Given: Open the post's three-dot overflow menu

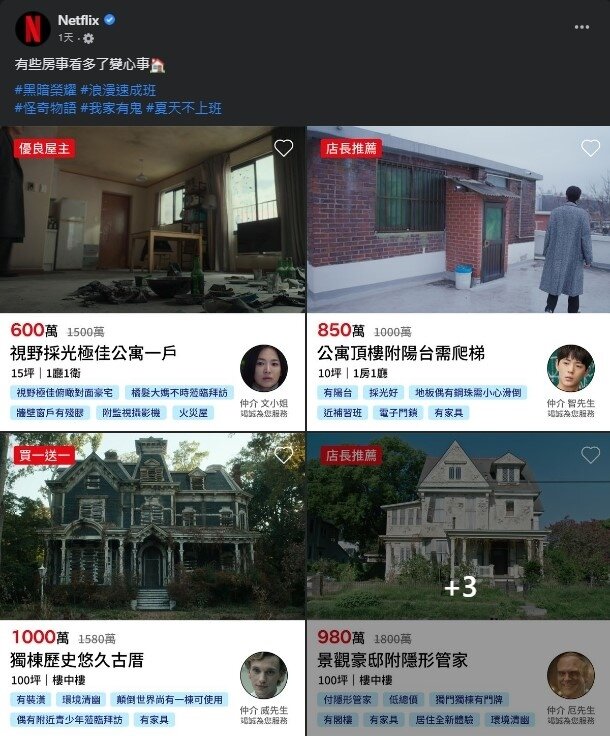Looking at the screenshot, I should [x=582, y=27].
